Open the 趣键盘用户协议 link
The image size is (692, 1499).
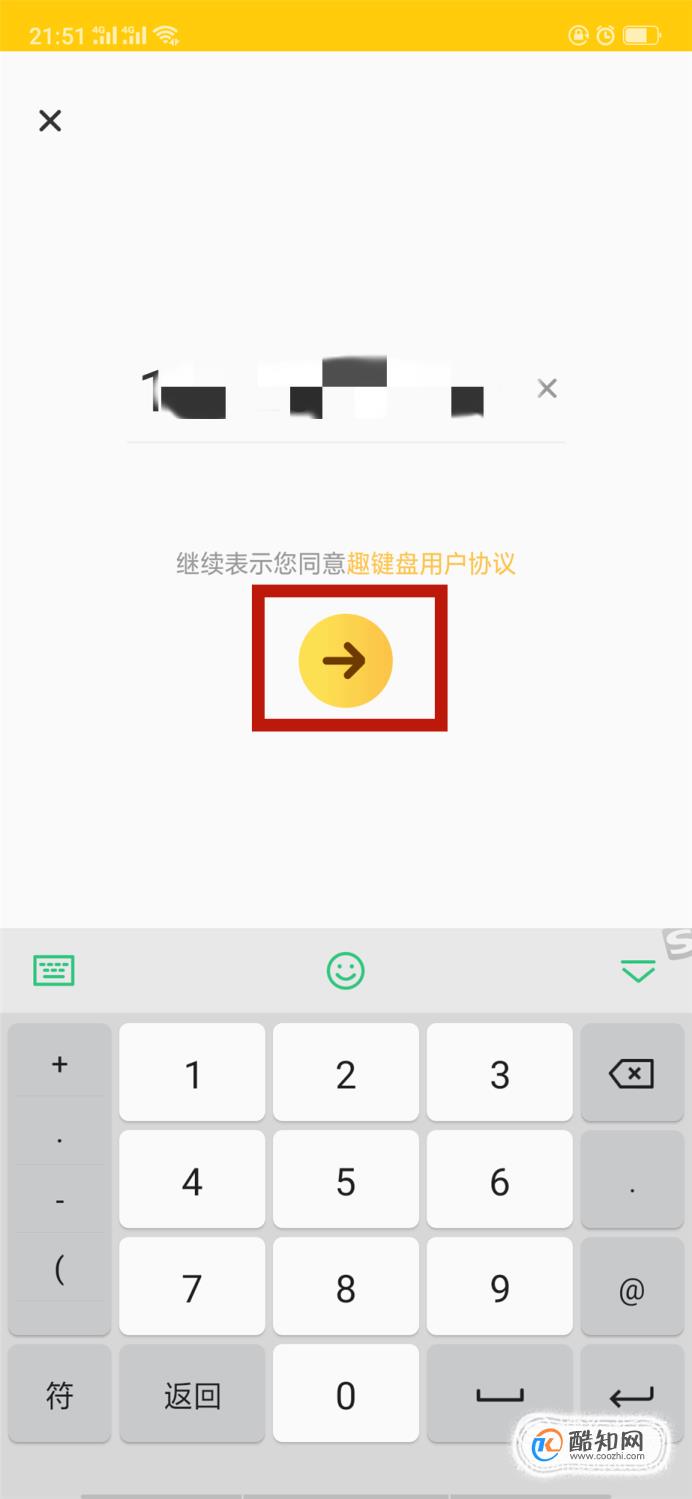coord(432,564)
